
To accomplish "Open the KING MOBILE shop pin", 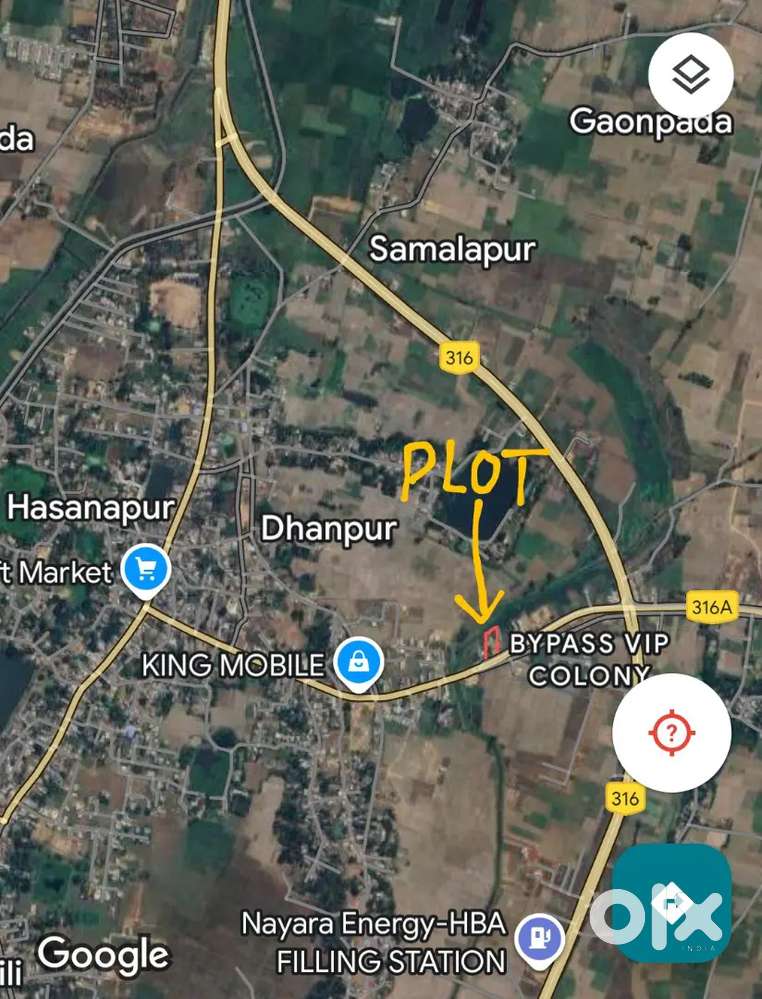I will click(354, 662).
